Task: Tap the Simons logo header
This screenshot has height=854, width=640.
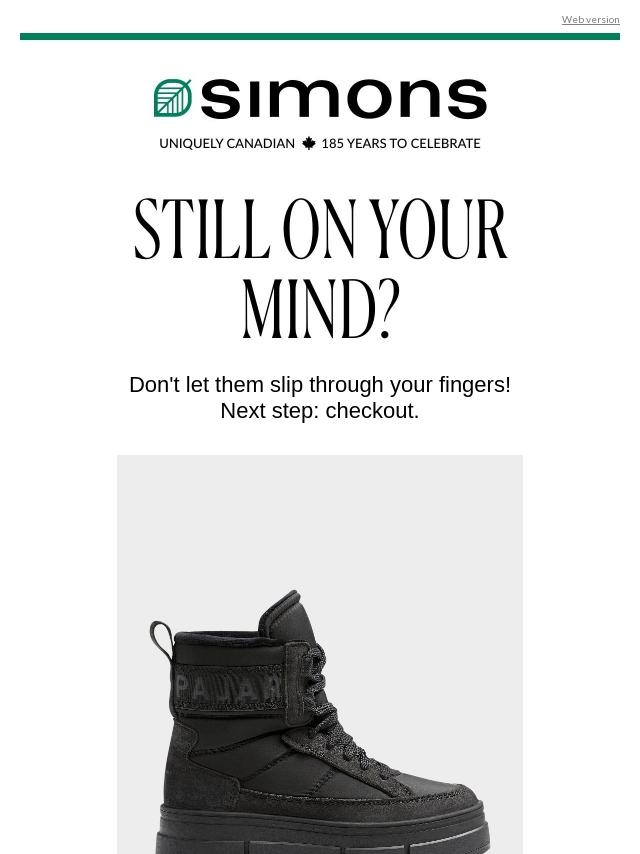Action: pos(320,100)
